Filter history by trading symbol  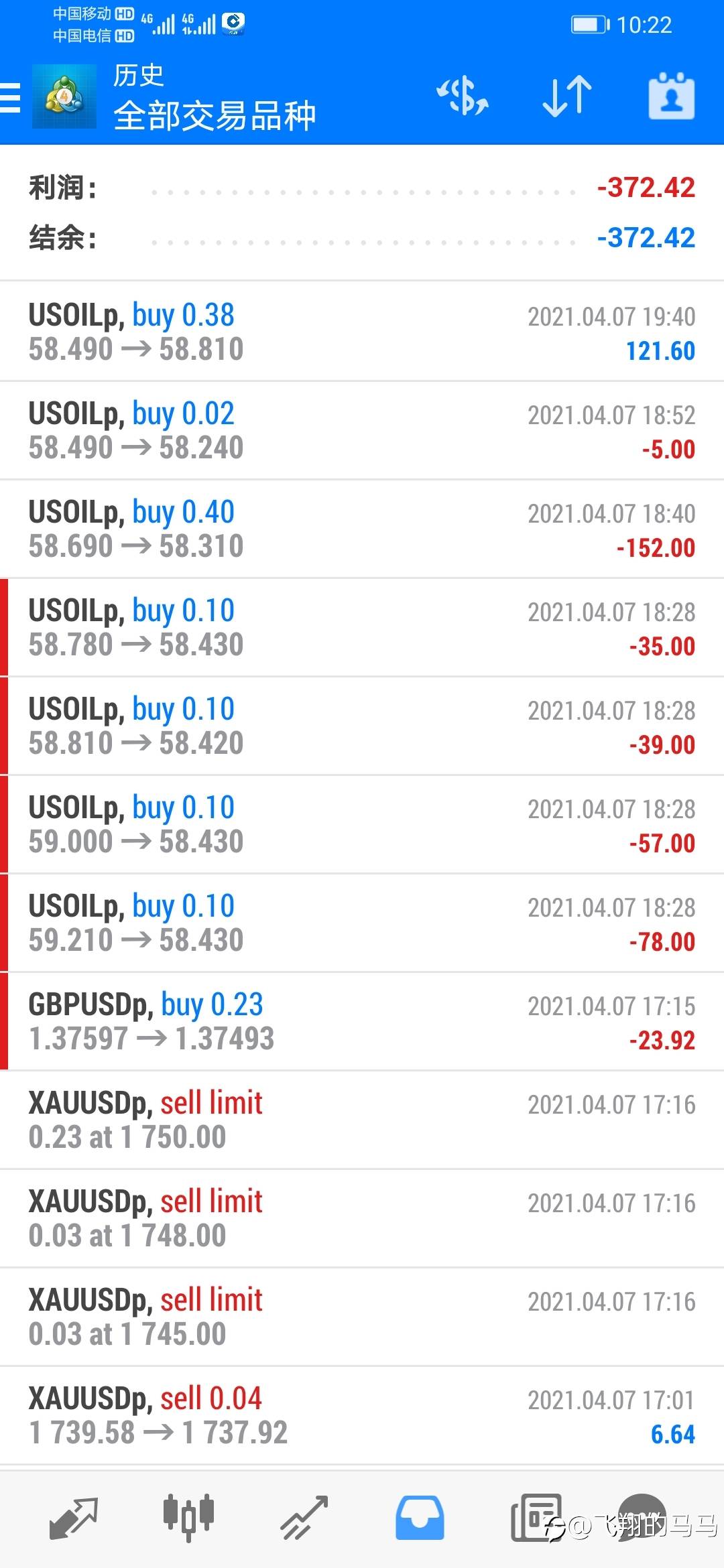pyautogui.click(x=462, y=96)
